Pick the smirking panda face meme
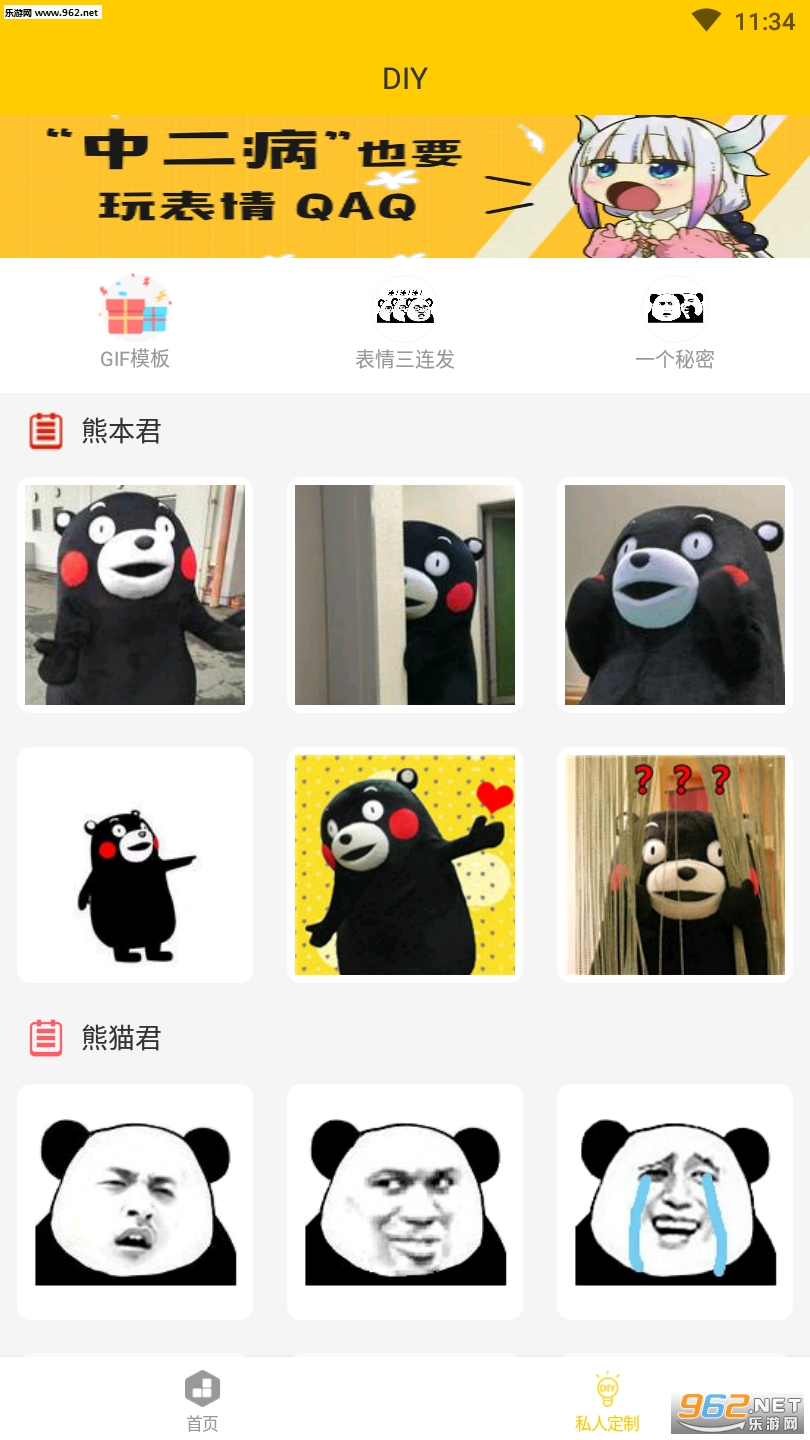 click(405, 1202)
